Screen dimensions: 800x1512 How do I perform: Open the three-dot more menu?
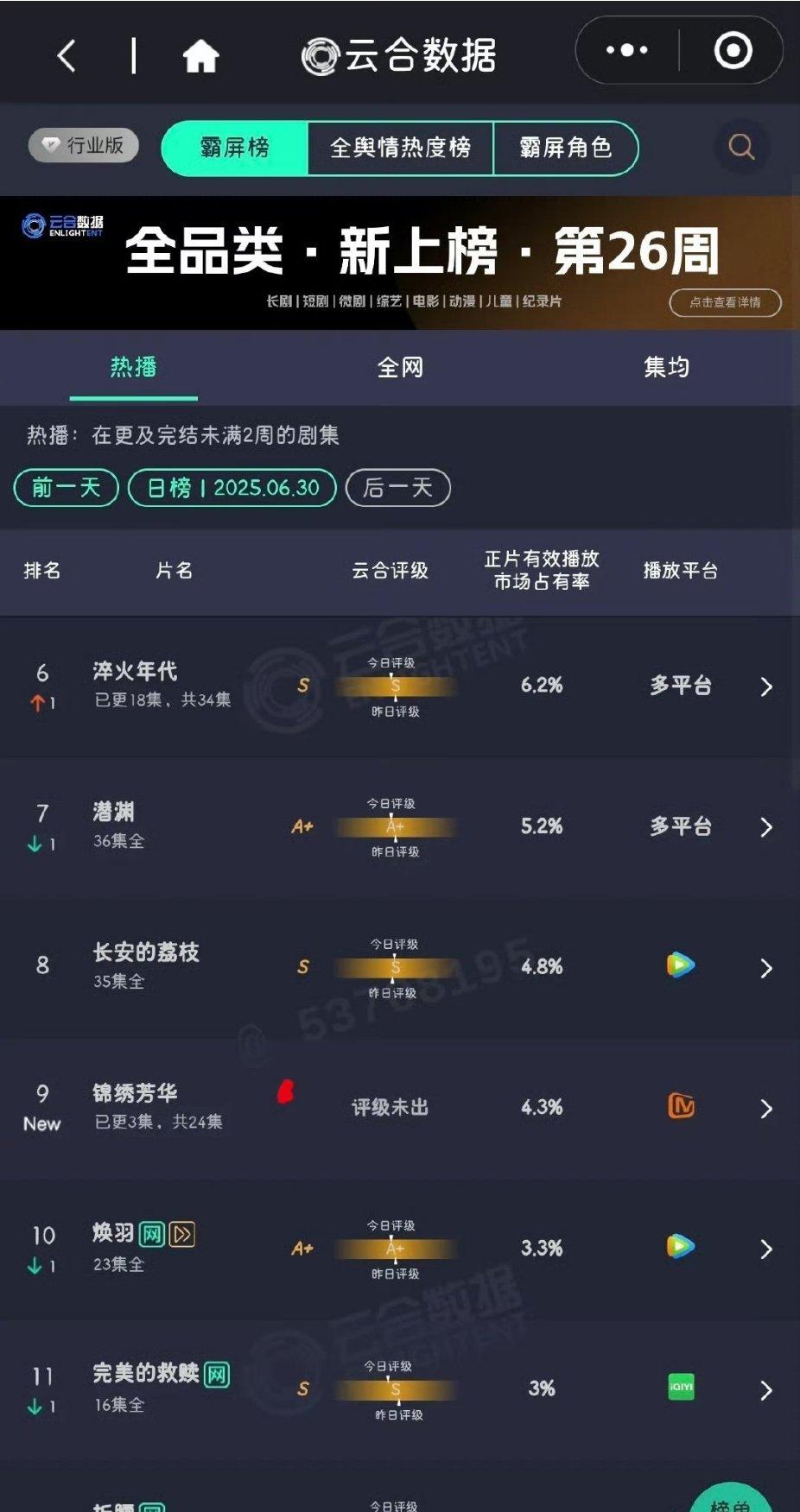627,50
